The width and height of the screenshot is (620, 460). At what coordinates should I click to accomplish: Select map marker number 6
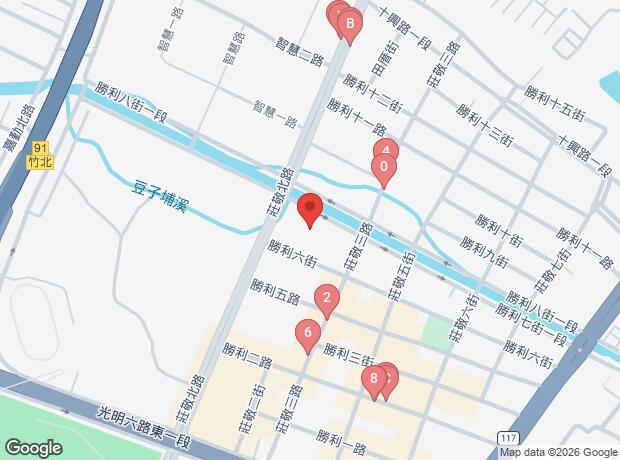pyautogui.click(x=308, y=333)
